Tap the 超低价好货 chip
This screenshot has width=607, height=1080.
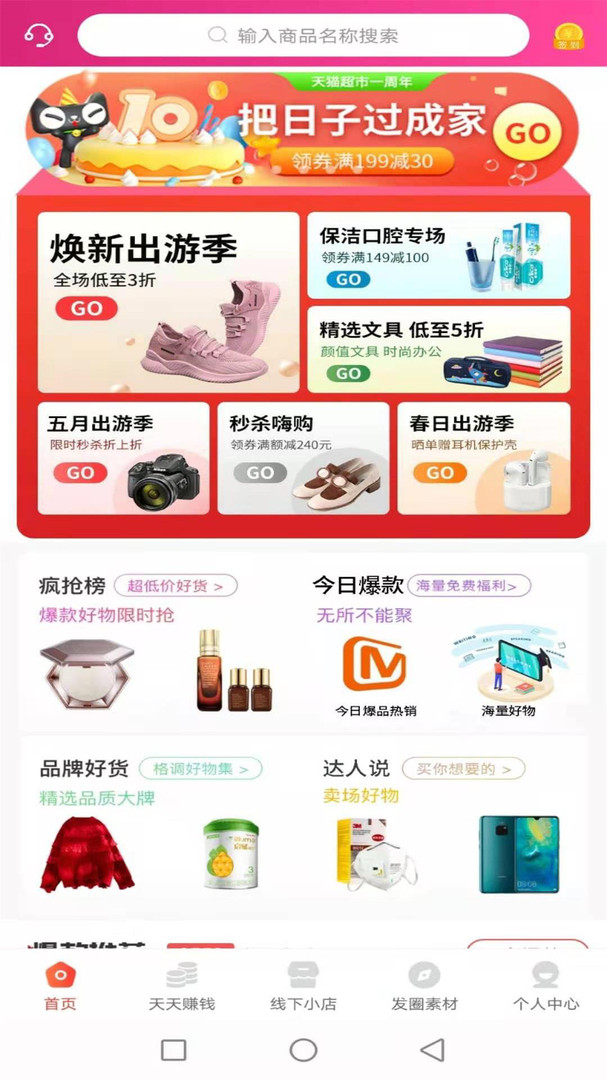(175, 585)
